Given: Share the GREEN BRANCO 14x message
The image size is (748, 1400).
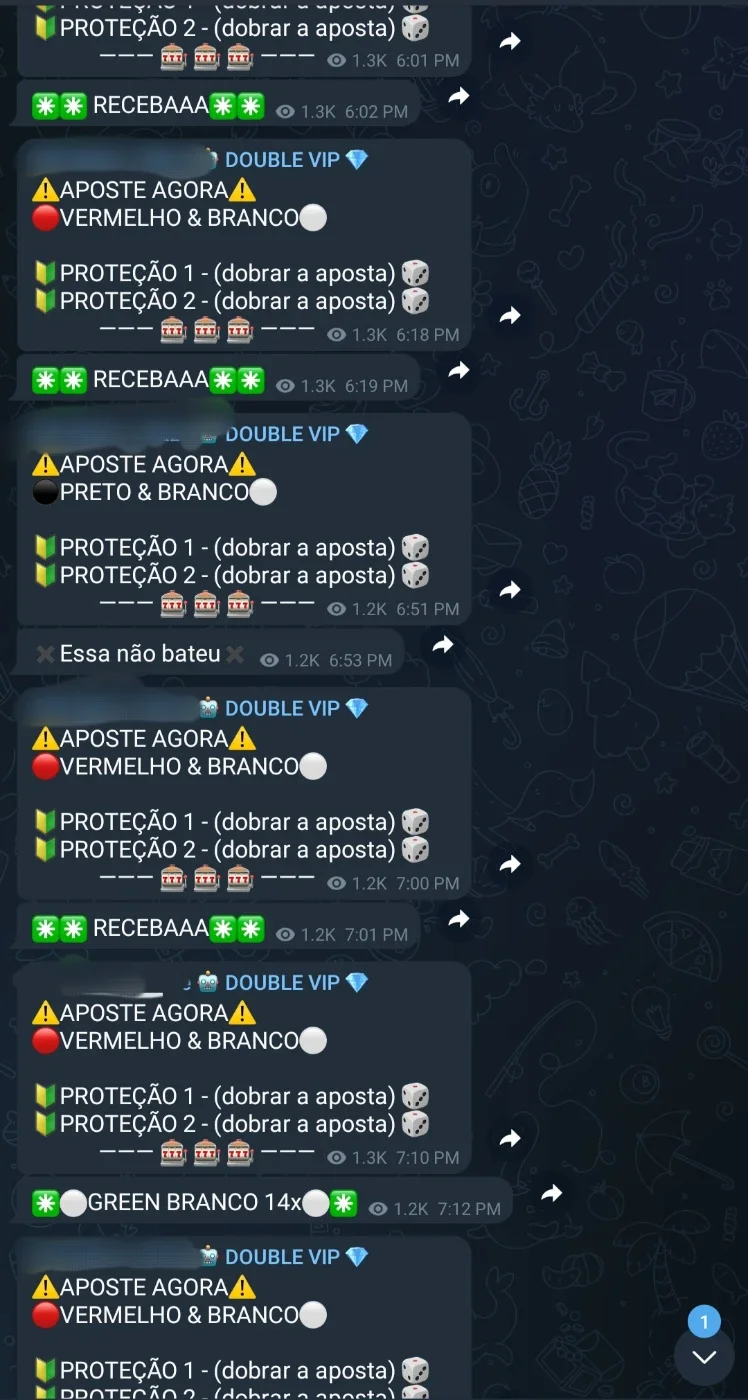Looking at the screenshot, I should tap(552, 1193).
